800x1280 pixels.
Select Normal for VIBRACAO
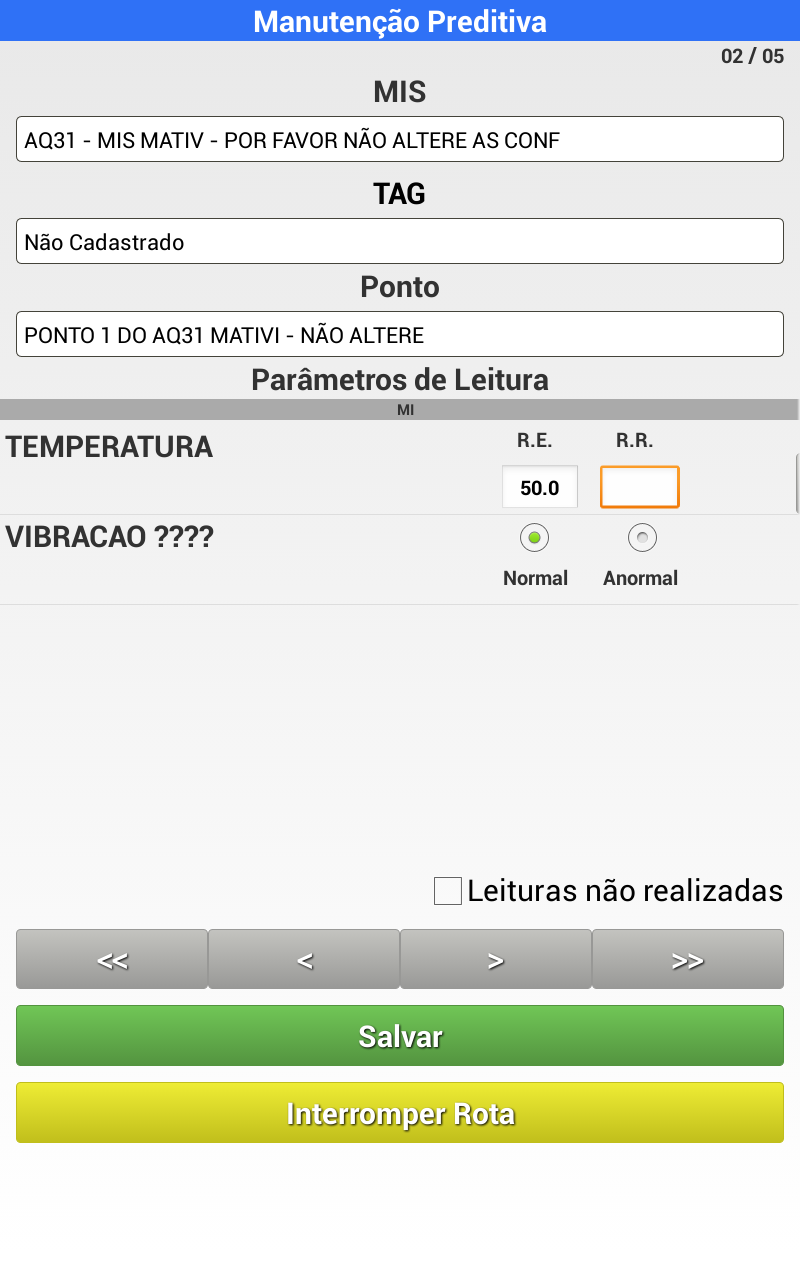pyautogui.click(x=535, y=538)
